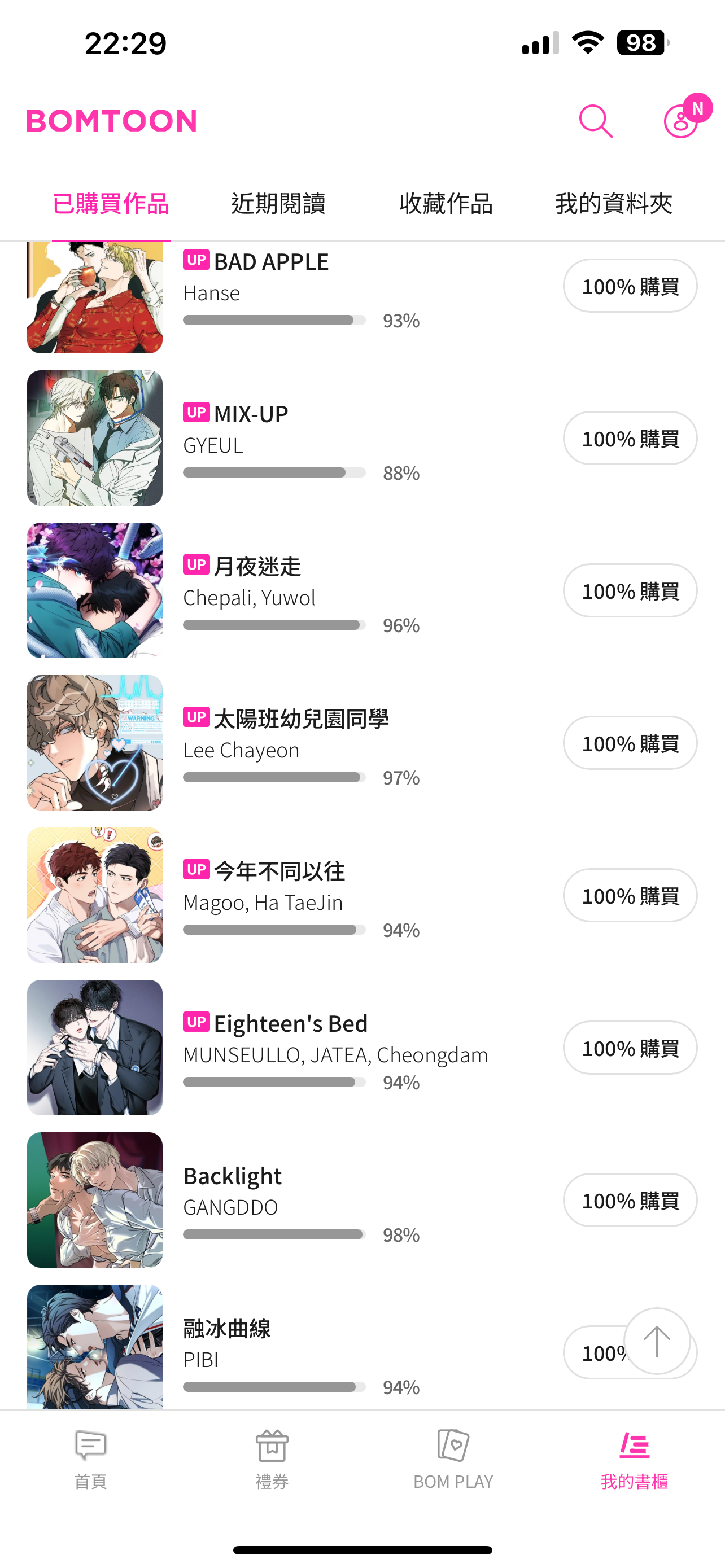Tap 100% 購買 for BAD APPLE

630,286
